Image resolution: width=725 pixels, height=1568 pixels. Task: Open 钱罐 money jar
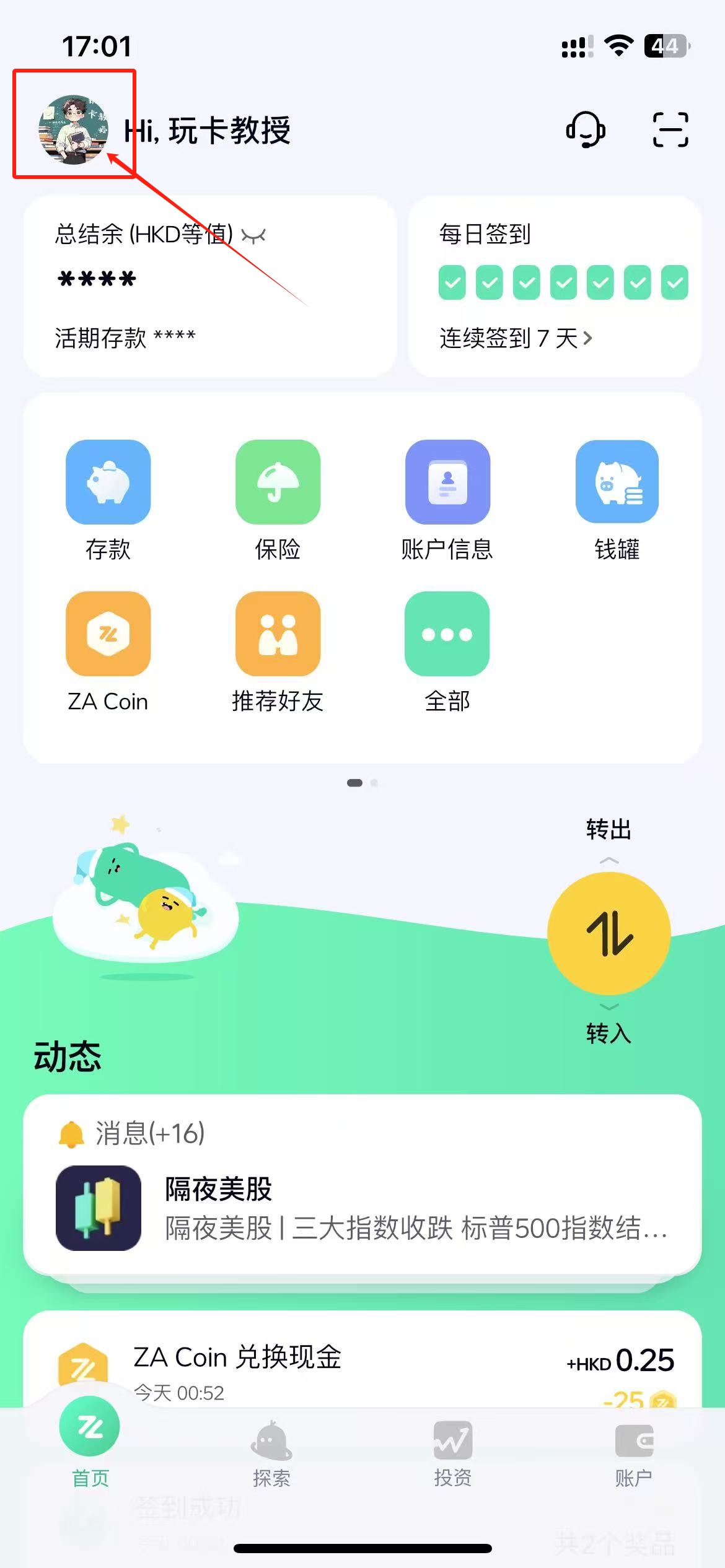pos(617,500)
